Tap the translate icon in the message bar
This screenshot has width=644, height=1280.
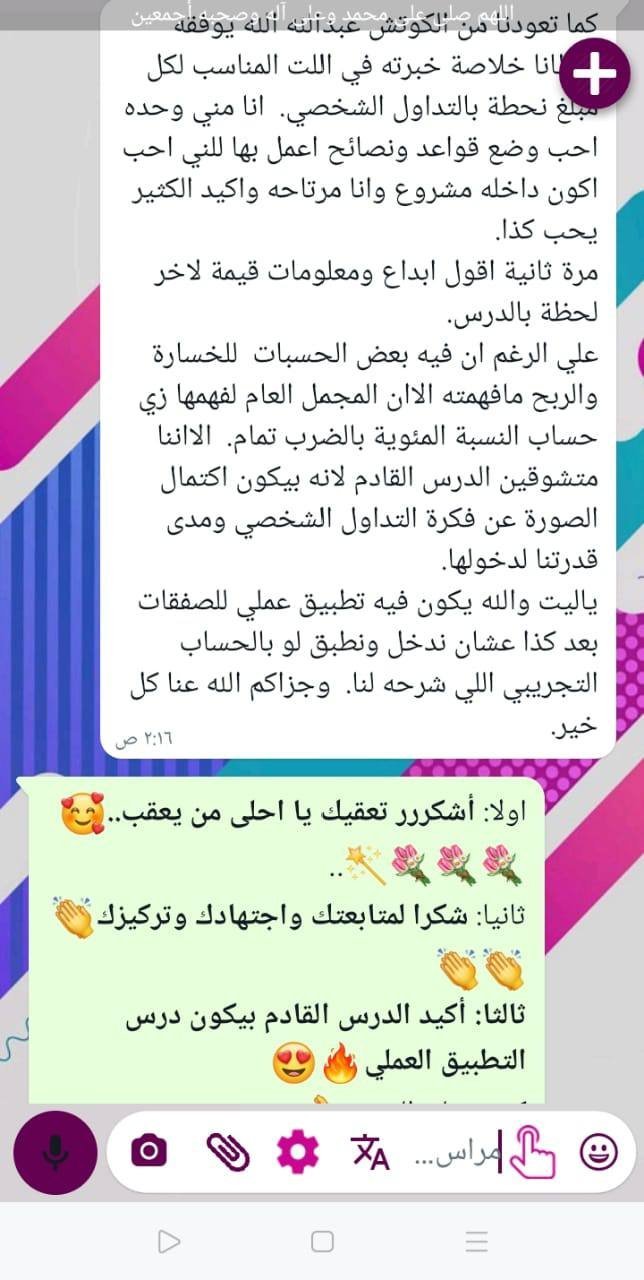pos(370,1152)
